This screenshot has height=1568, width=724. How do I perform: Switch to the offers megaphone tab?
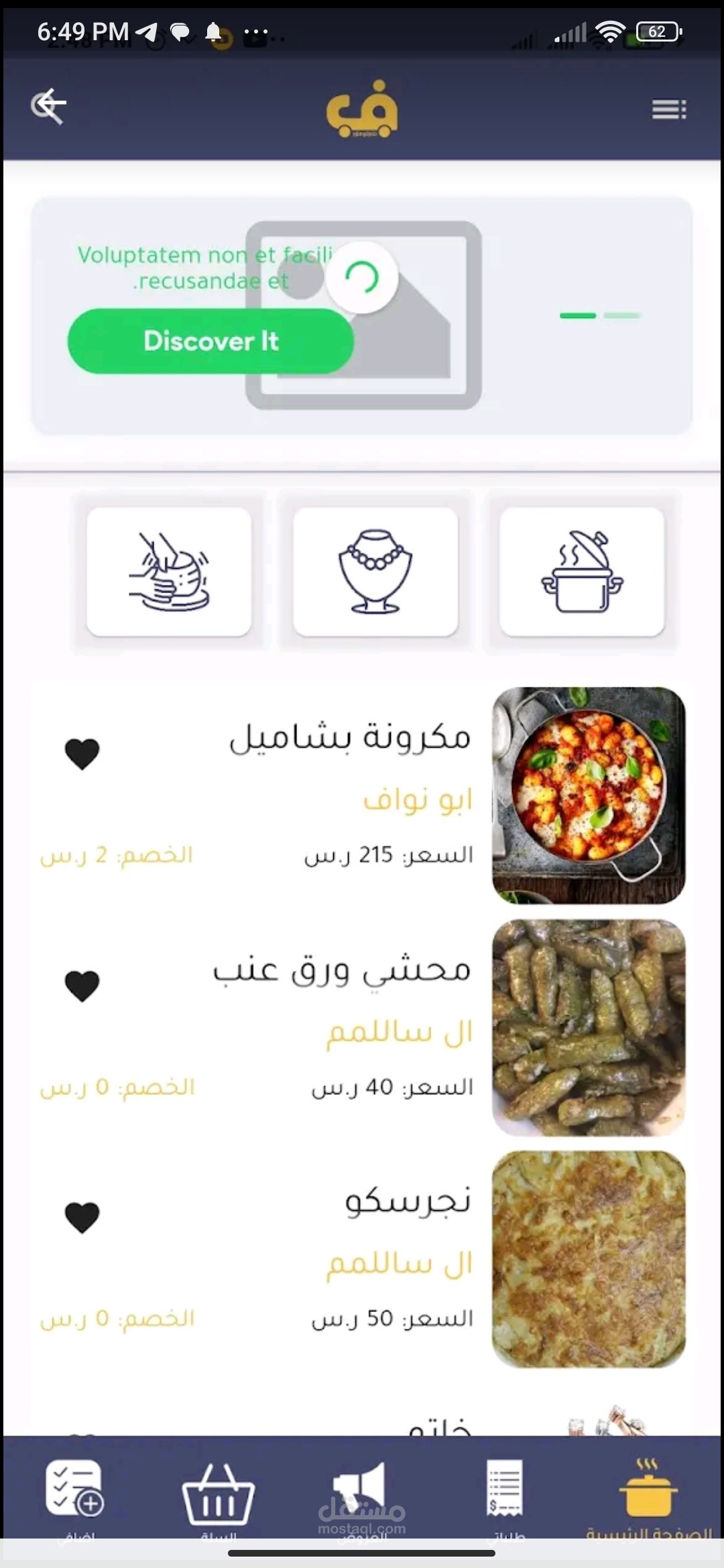[362, 1497]
